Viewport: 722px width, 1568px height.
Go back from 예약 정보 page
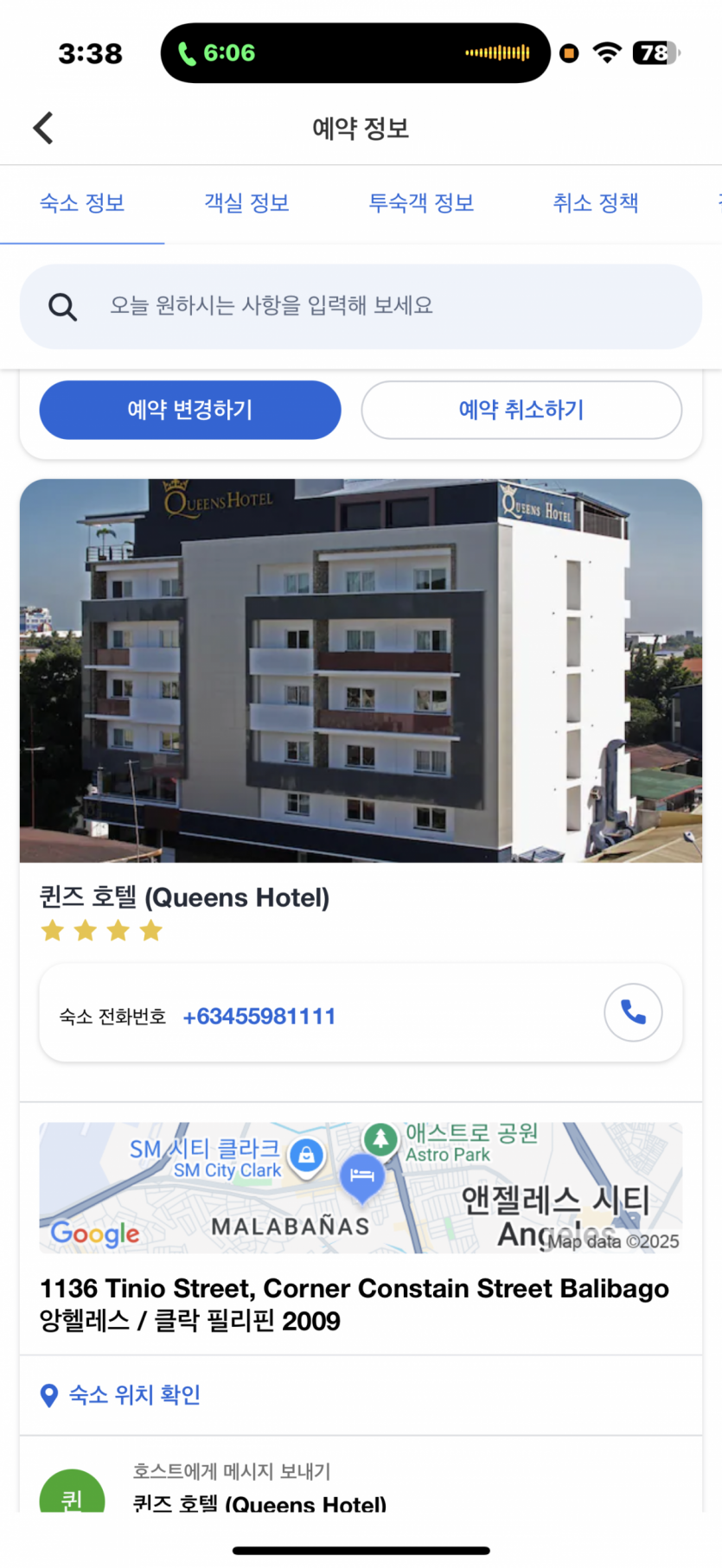click(43, 128)
